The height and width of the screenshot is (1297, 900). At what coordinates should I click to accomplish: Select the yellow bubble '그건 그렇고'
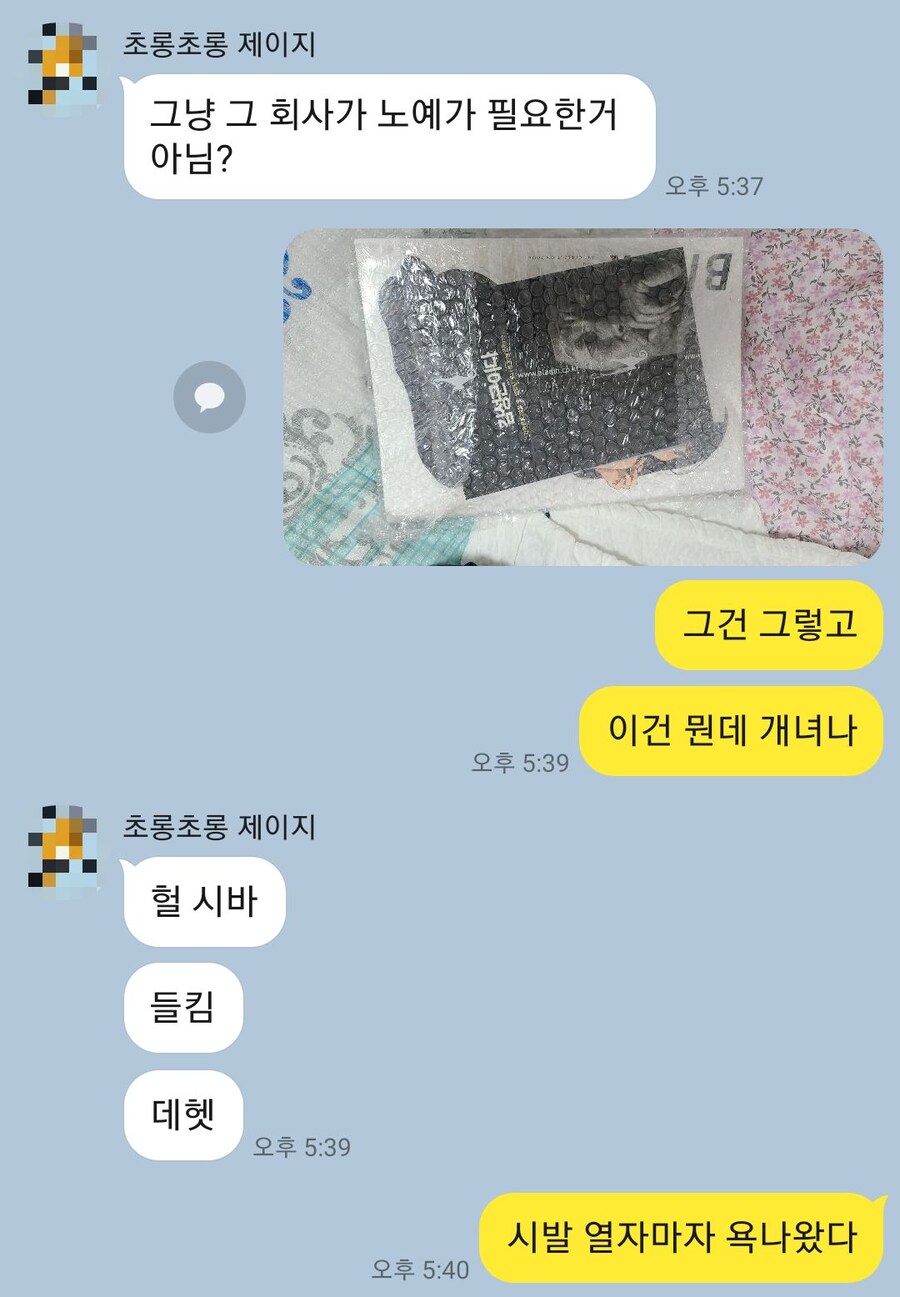point(768,626)
